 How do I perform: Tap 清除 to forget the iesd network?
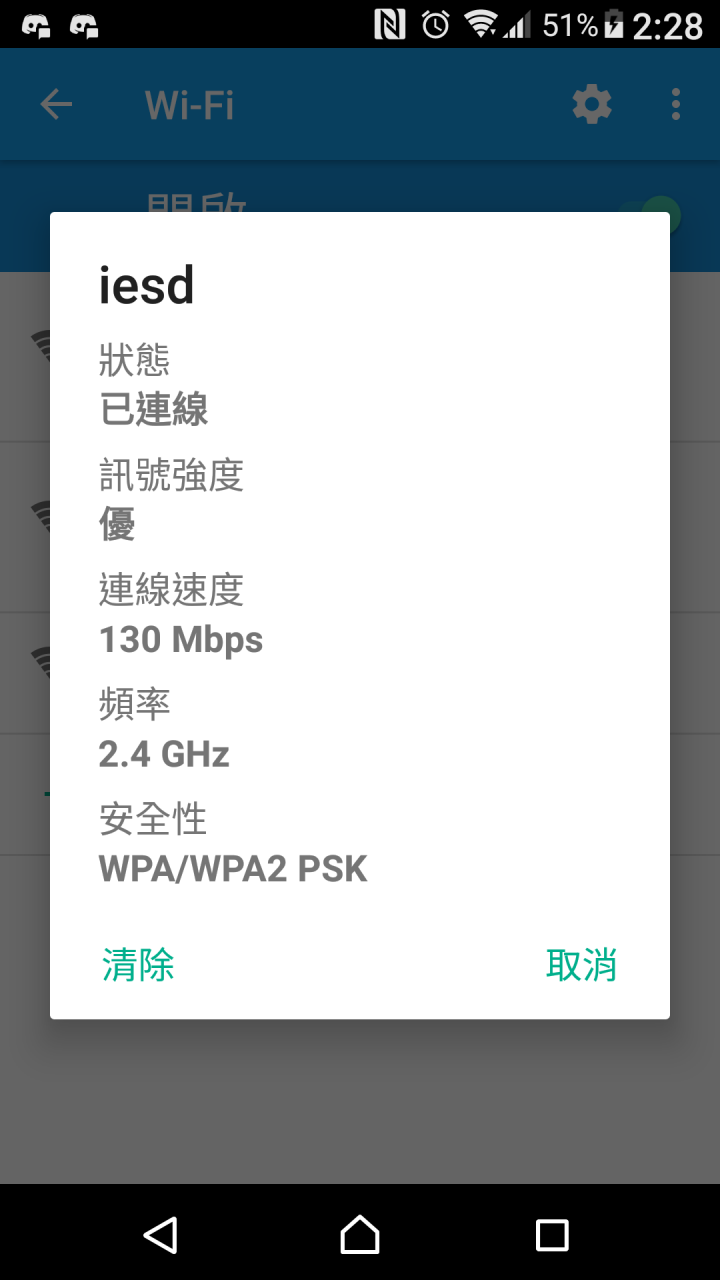click(138, 965)
